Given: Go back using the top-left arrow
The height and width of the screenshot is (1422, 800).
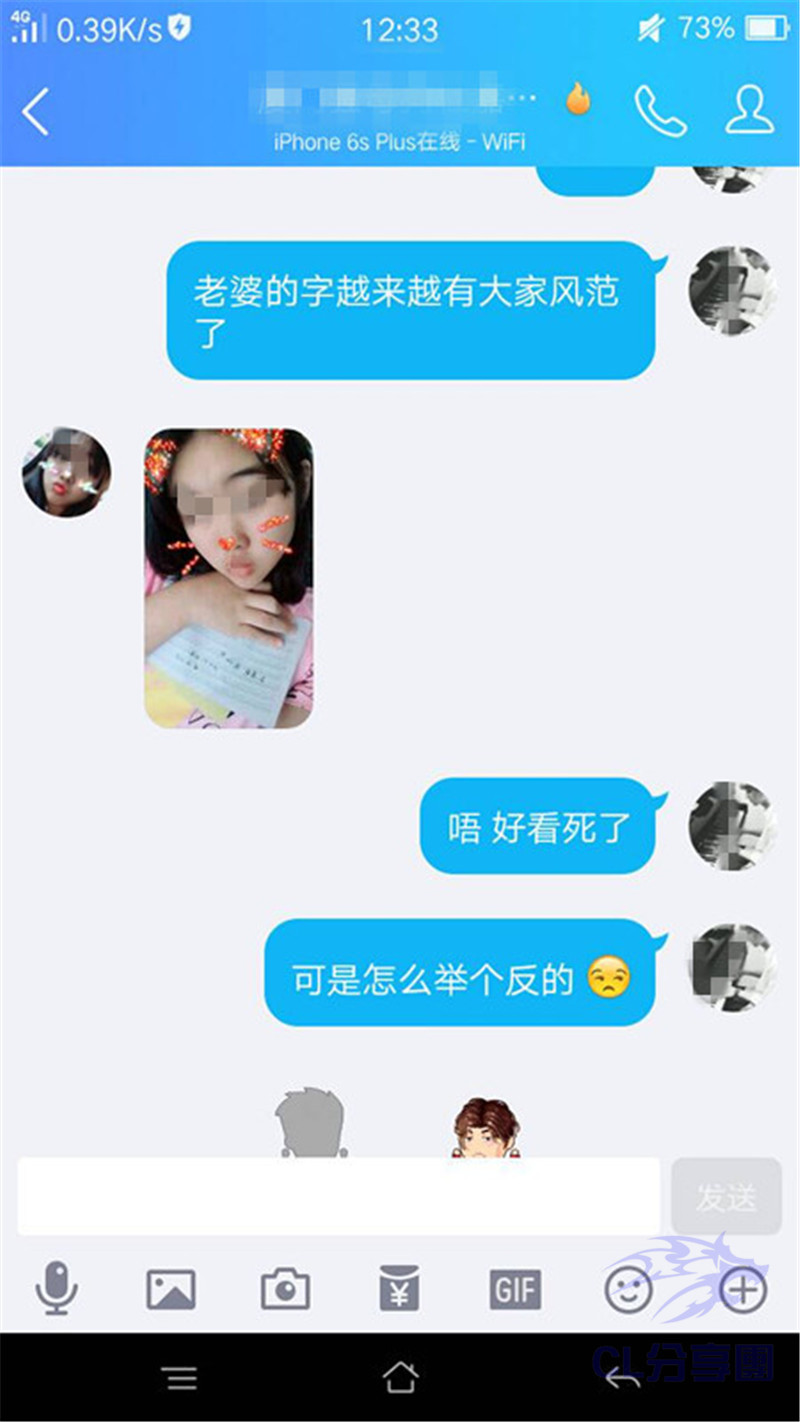Looking at the screenshot, I should [36, 111].
